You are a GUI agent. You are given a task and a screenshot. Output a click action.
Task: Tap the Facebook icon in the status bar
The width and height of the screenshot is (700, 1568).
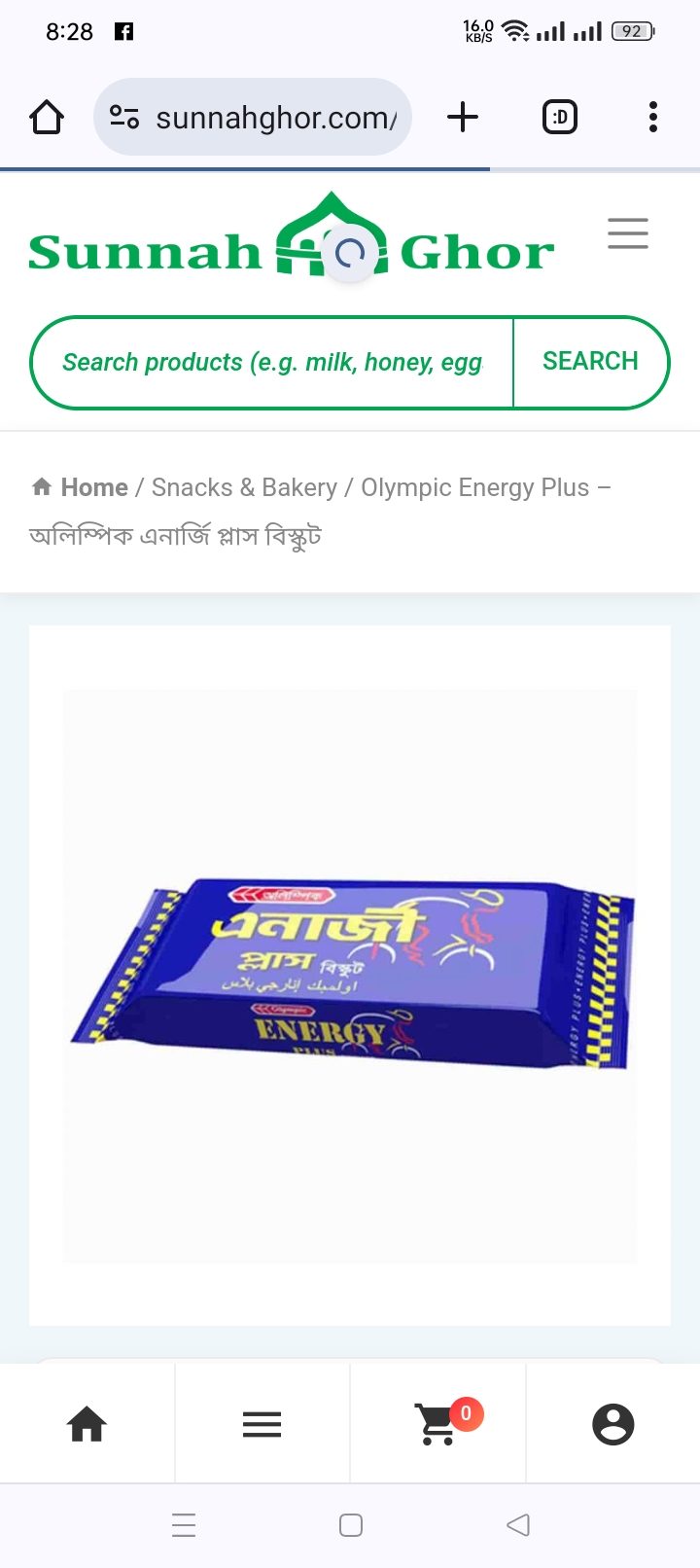tap(123, 31)
